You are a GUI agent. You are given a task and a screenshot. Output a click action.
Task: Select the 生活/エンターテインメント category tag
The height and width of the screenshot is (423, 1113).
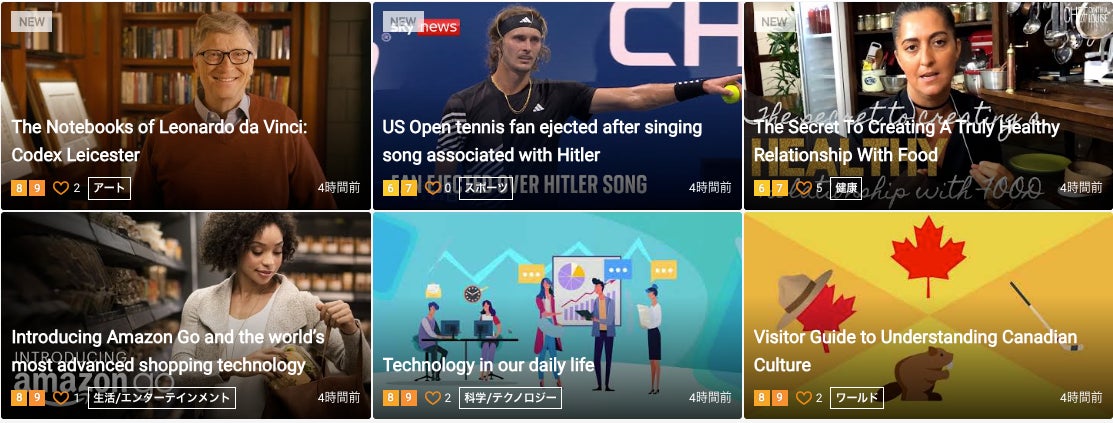162,398
